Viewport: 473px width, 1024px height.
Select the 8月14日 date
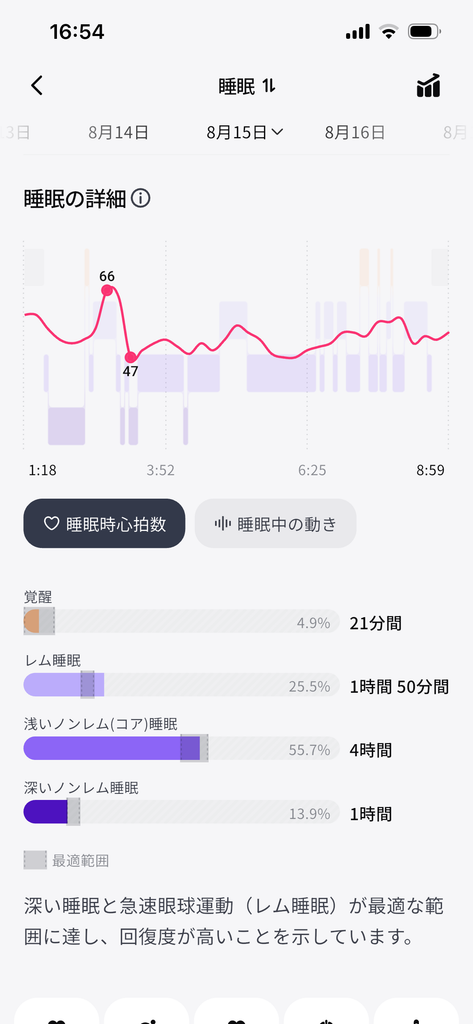point(118,133)
